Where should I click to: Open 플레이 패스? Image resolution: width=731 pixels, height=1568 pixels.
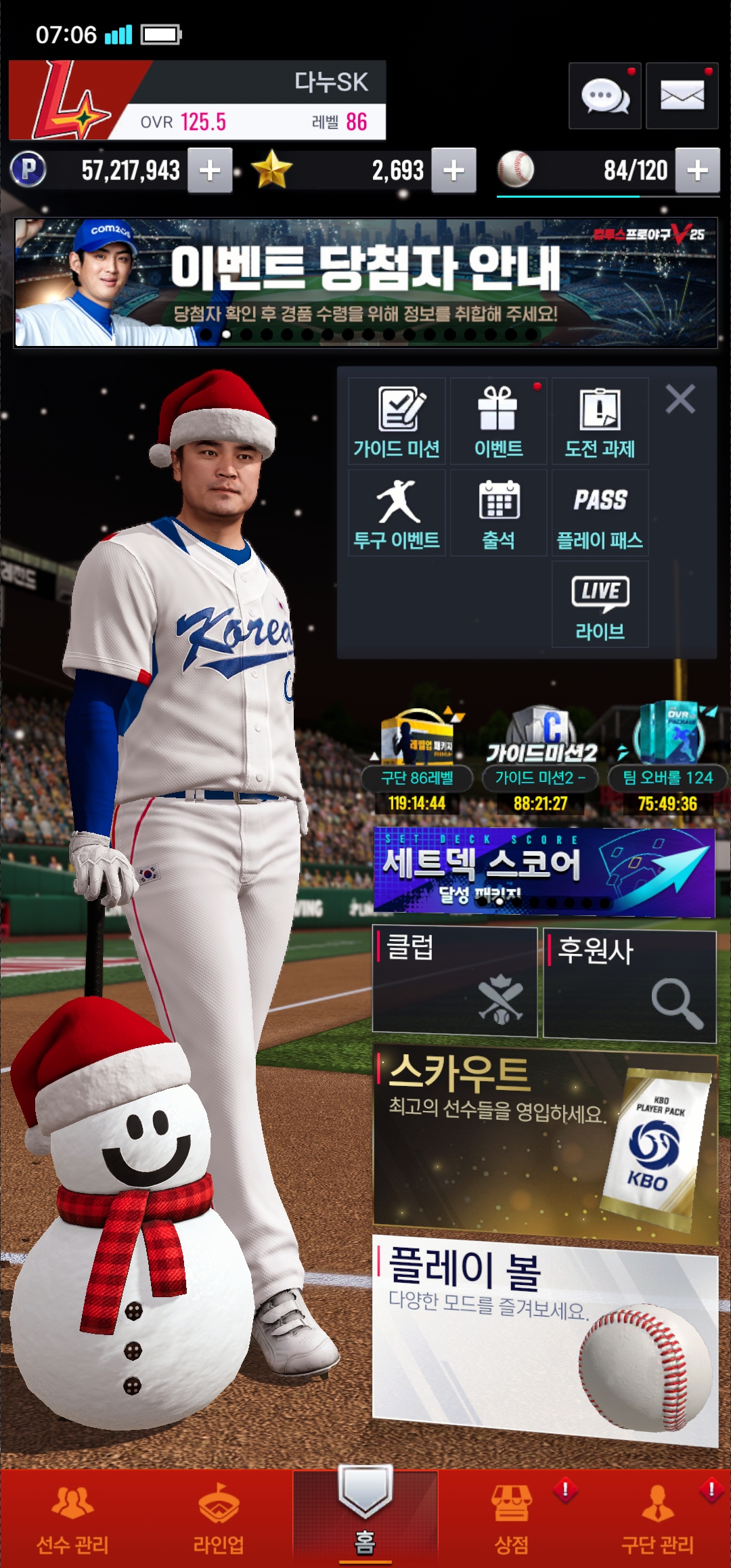tap(600, 513)
